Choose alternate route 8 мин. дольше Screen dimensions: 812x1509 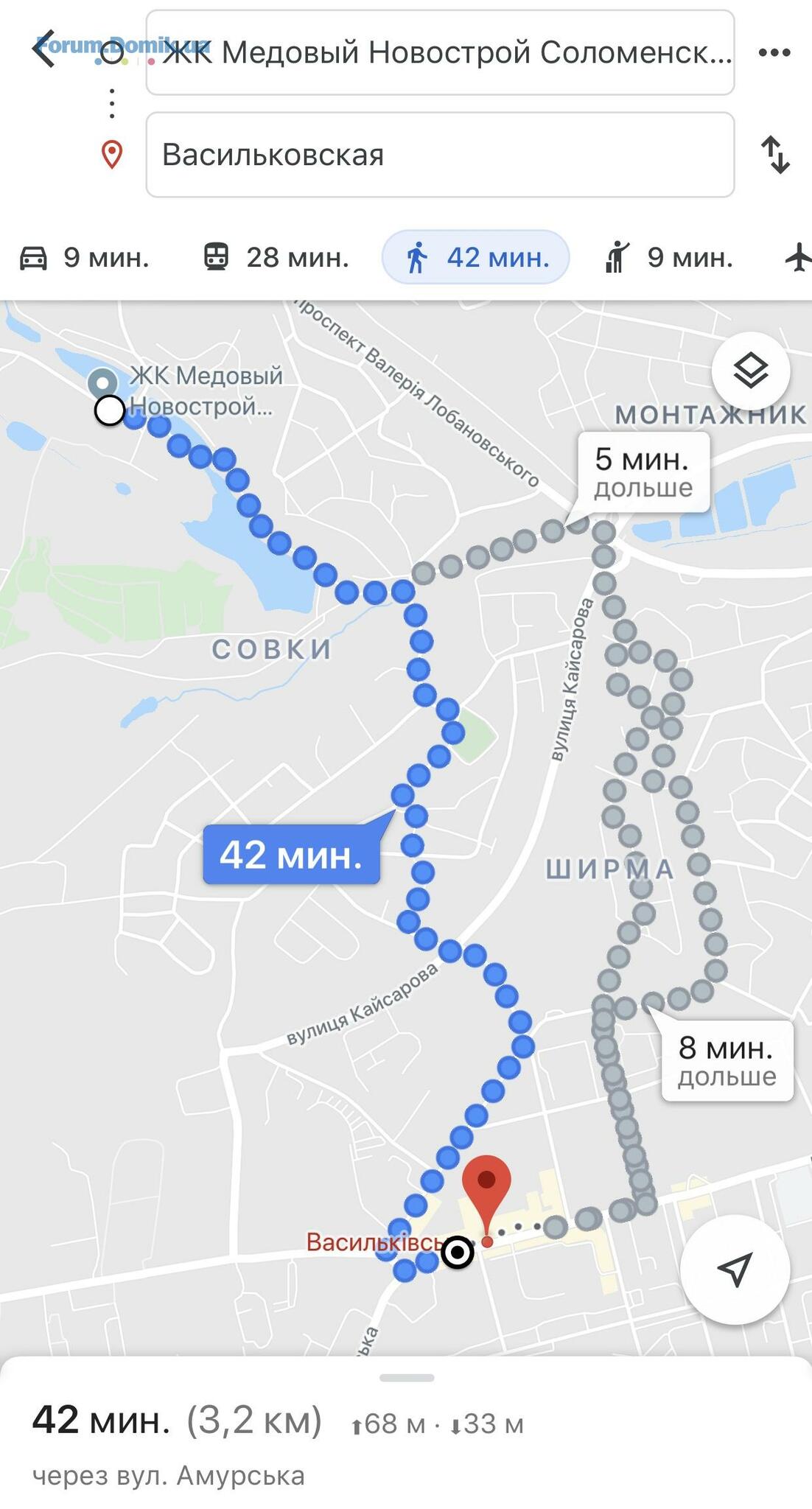coord(727,1061)
